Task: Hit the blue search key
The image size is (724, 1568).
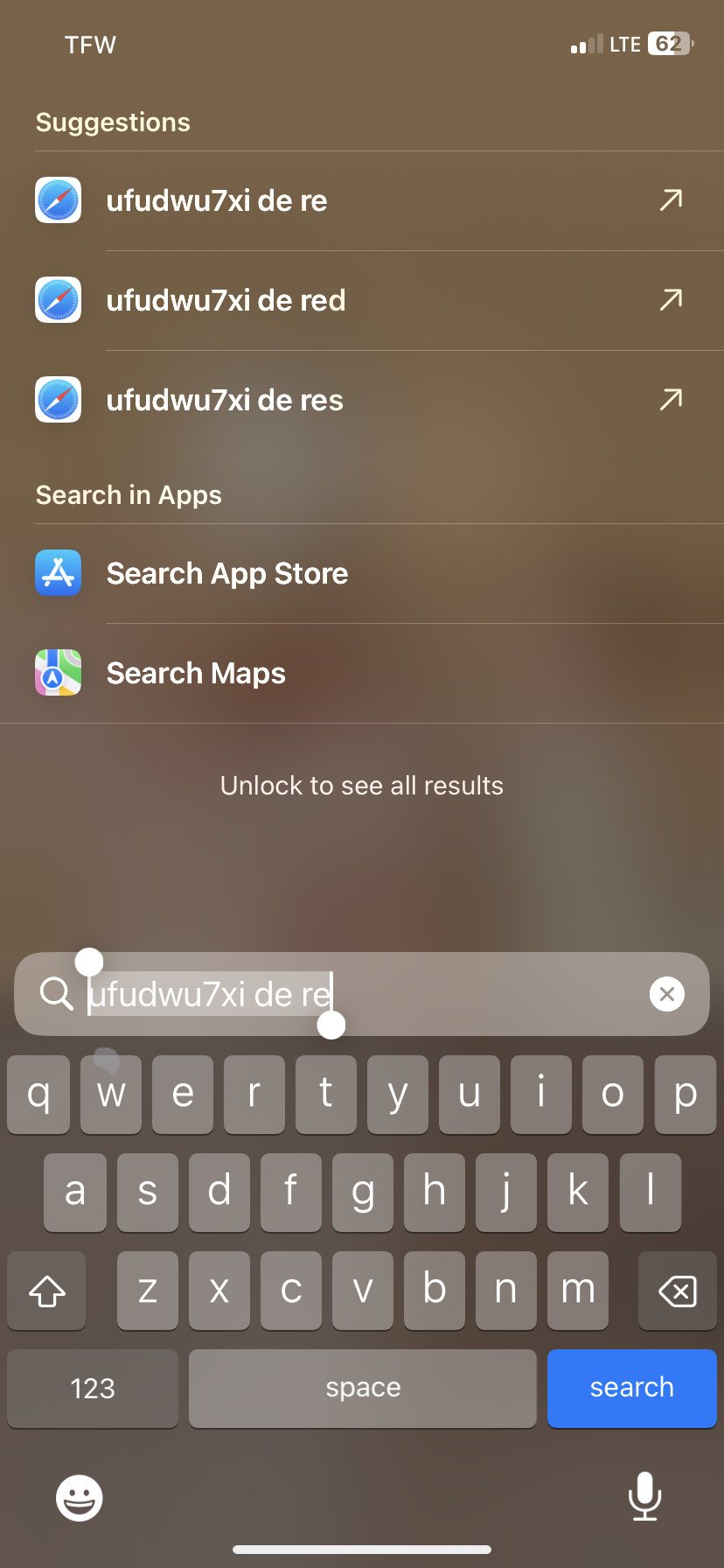Action: coord(631,1388)
